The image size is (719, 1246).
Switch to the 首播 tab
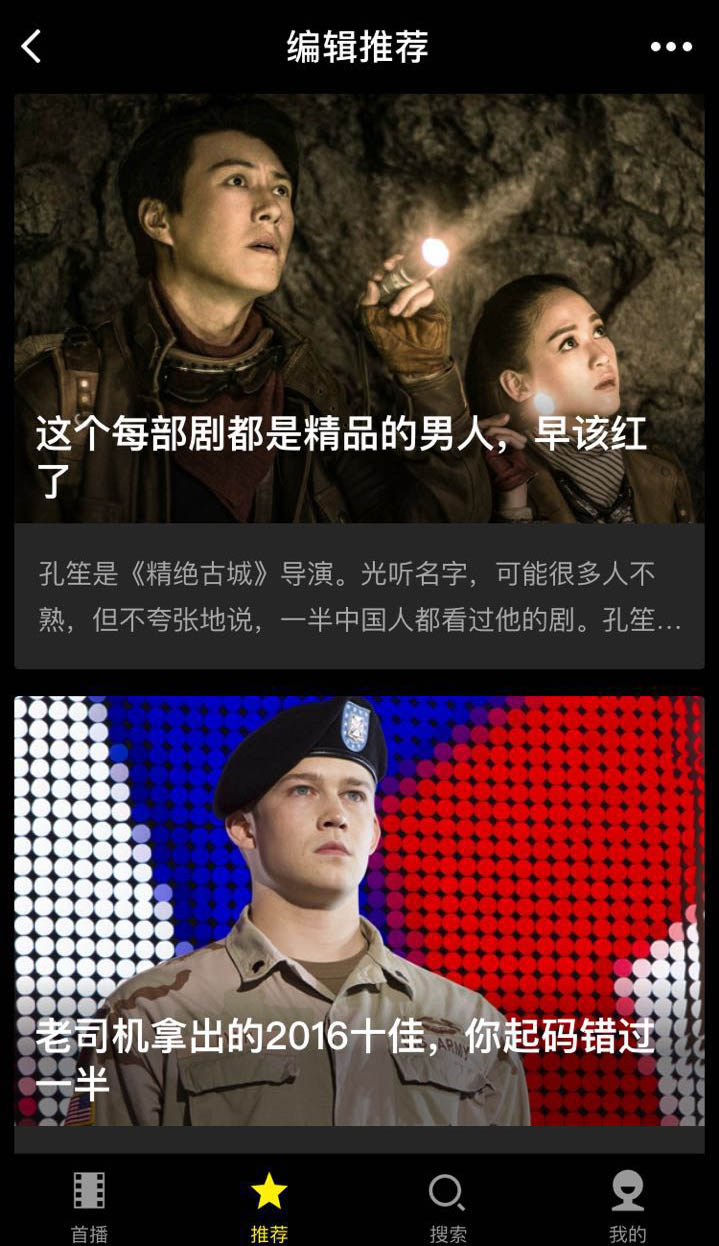click(89, 1205)
